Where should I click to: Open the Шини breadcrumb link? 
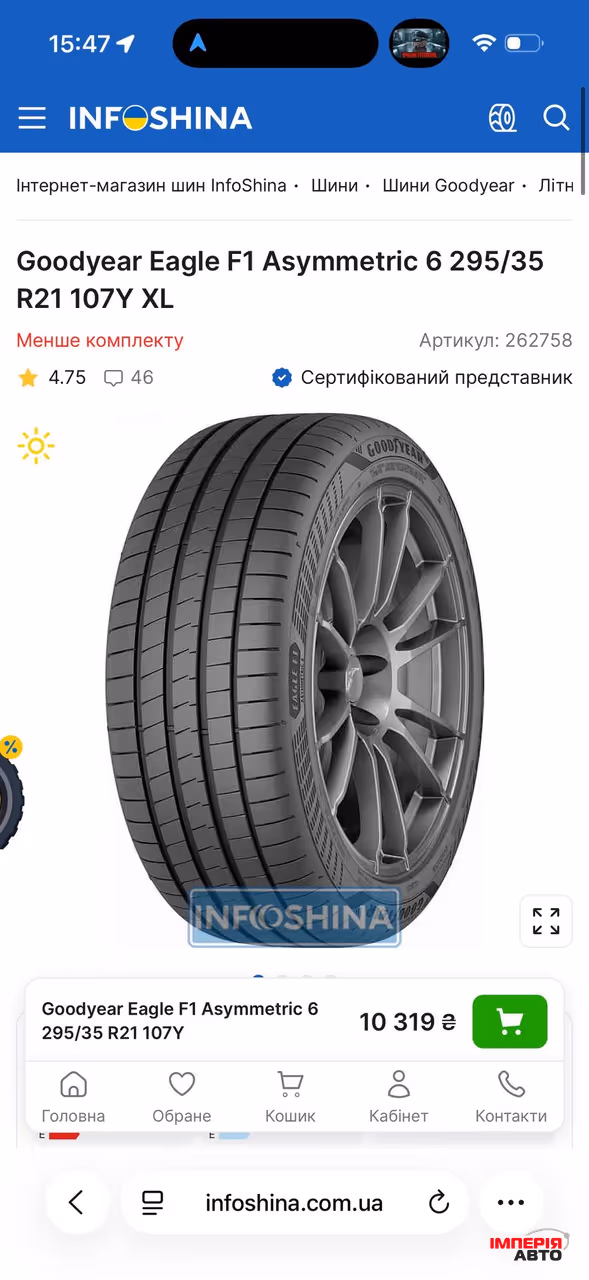[x=334, y=185]
